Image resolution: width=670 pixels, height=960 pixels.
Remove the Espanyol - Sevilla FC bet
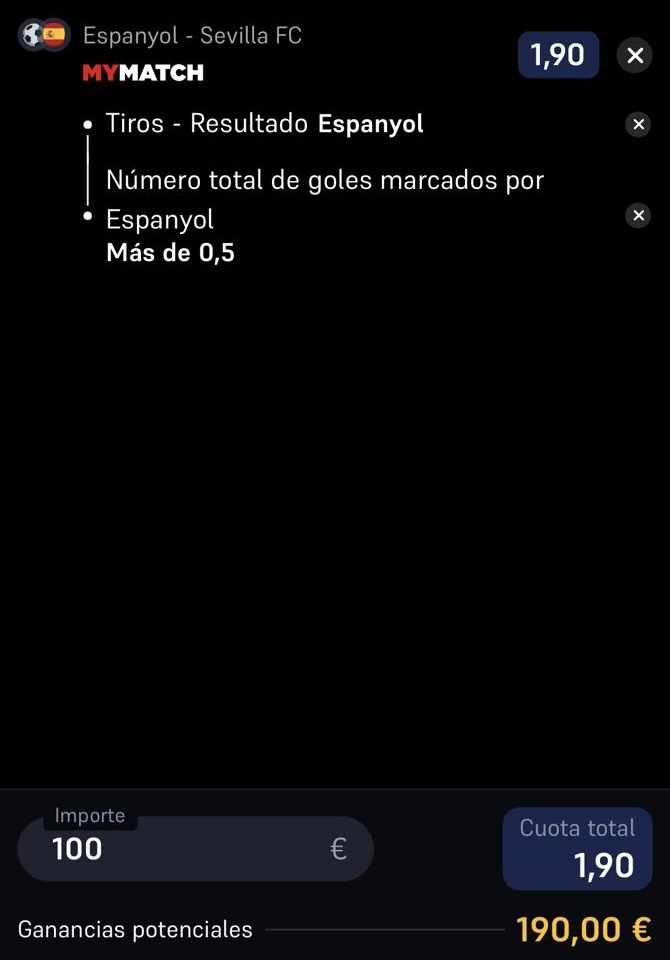(634, 55)
